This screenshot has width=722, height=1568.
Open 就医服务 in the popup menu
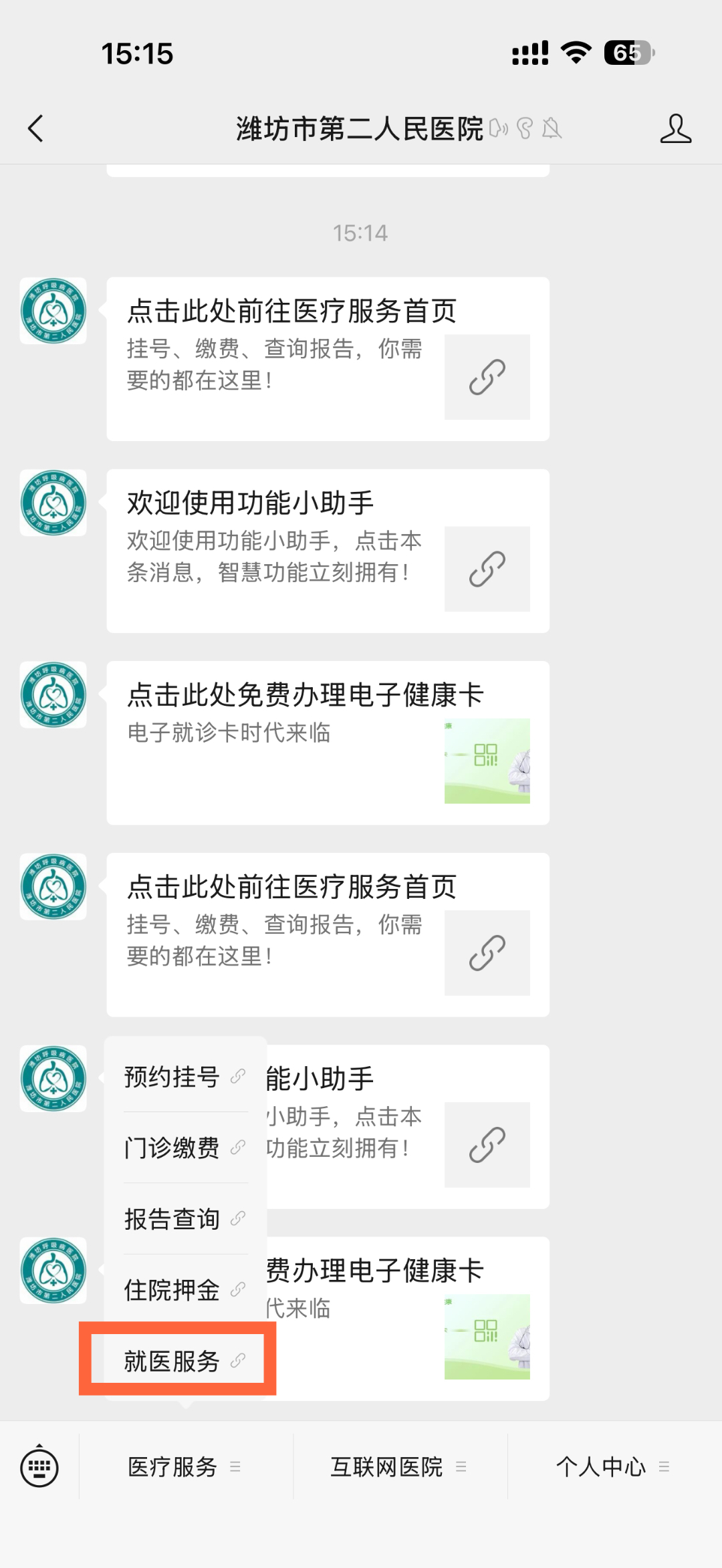pos(184,1360)
